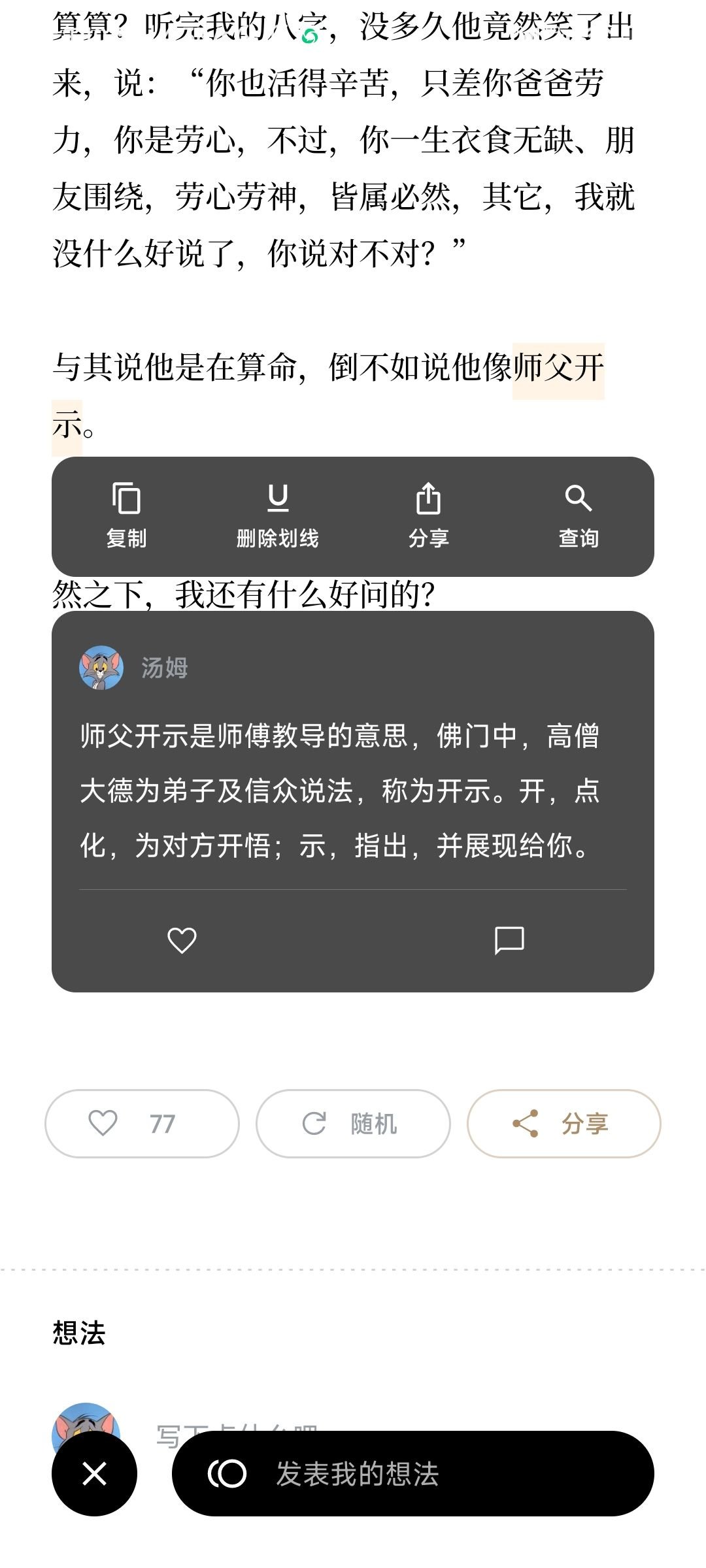Screen dimensions: 706x1568
Task: Like 汤姆's note with the heart icon
Action: click(182, 940)
